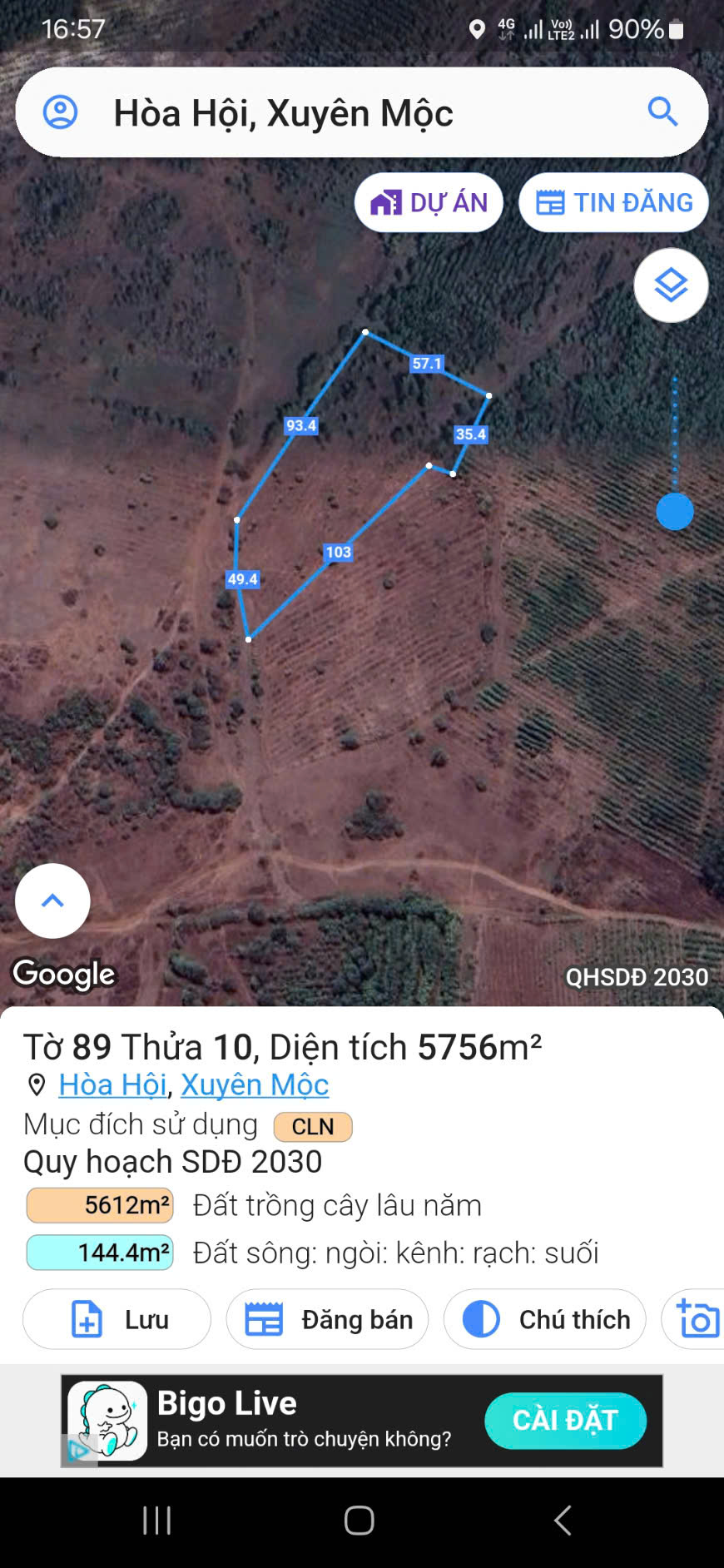
Task: Expand the panel with the up chevron
Action: tap(52, 901)
